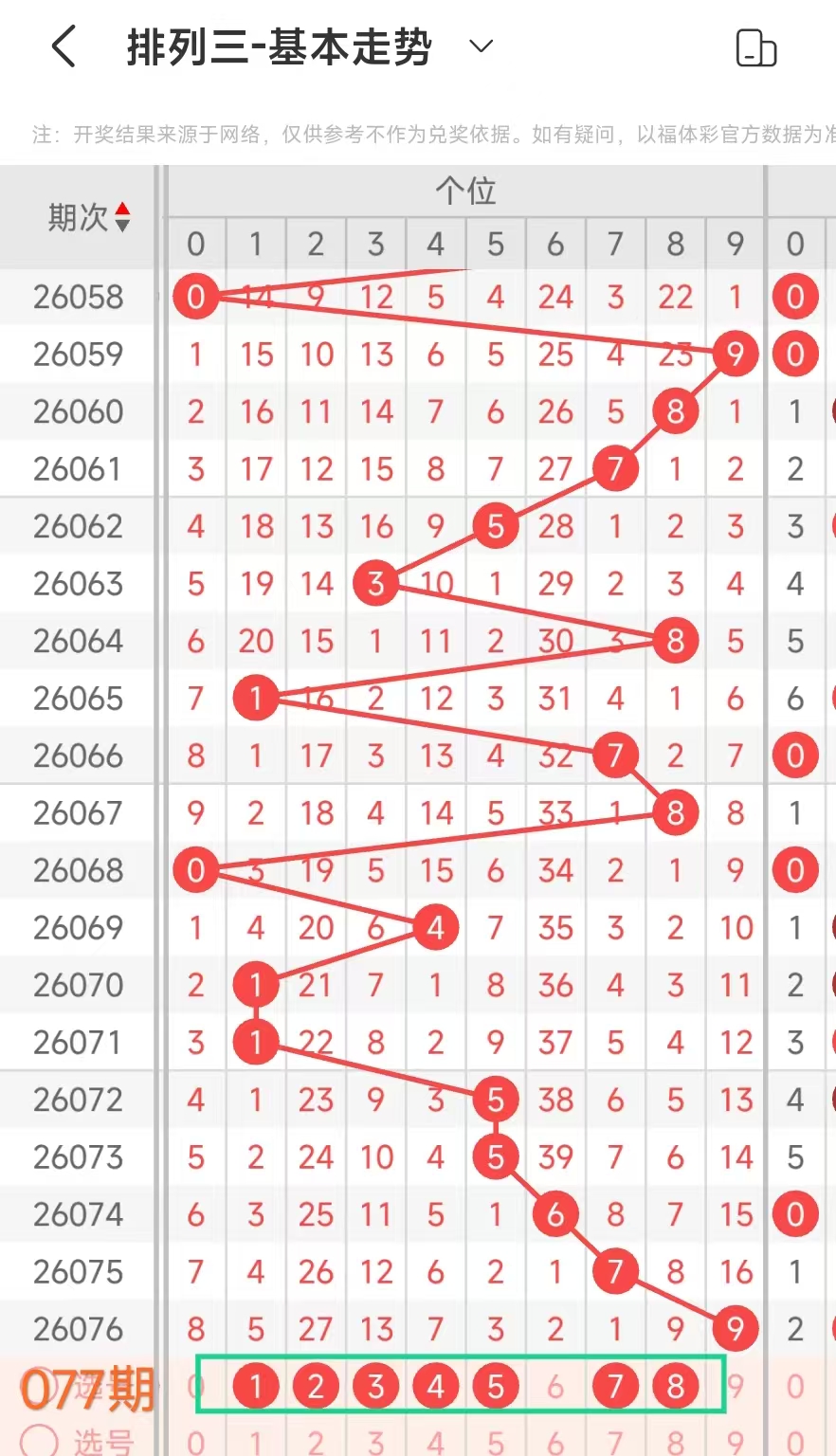Tap the screen rotation icon at top right

[755, 47]
